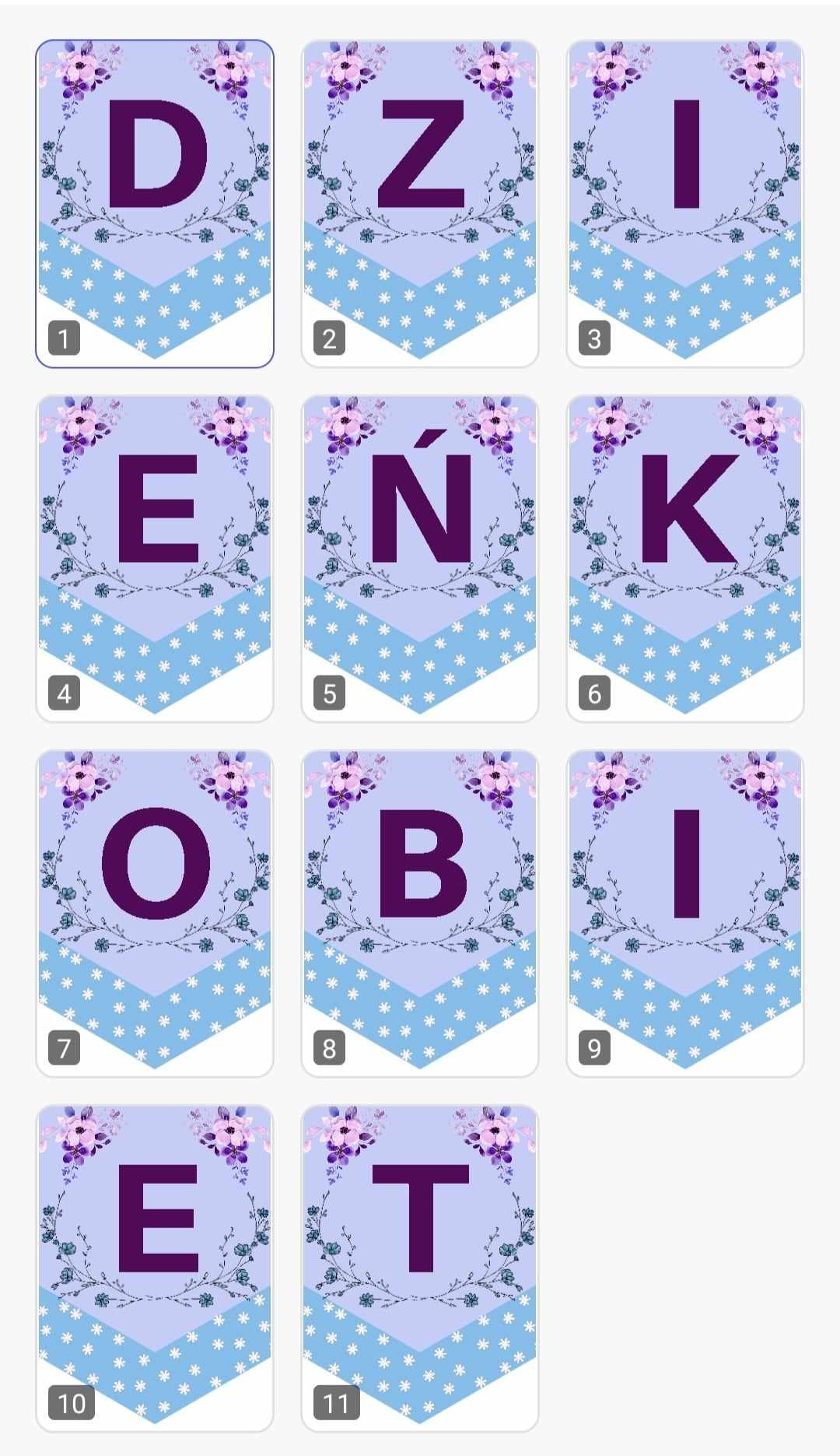Screen dimensions: 840x1456
Task: Select page 10 thumbnail
Action: [155, 1268]
